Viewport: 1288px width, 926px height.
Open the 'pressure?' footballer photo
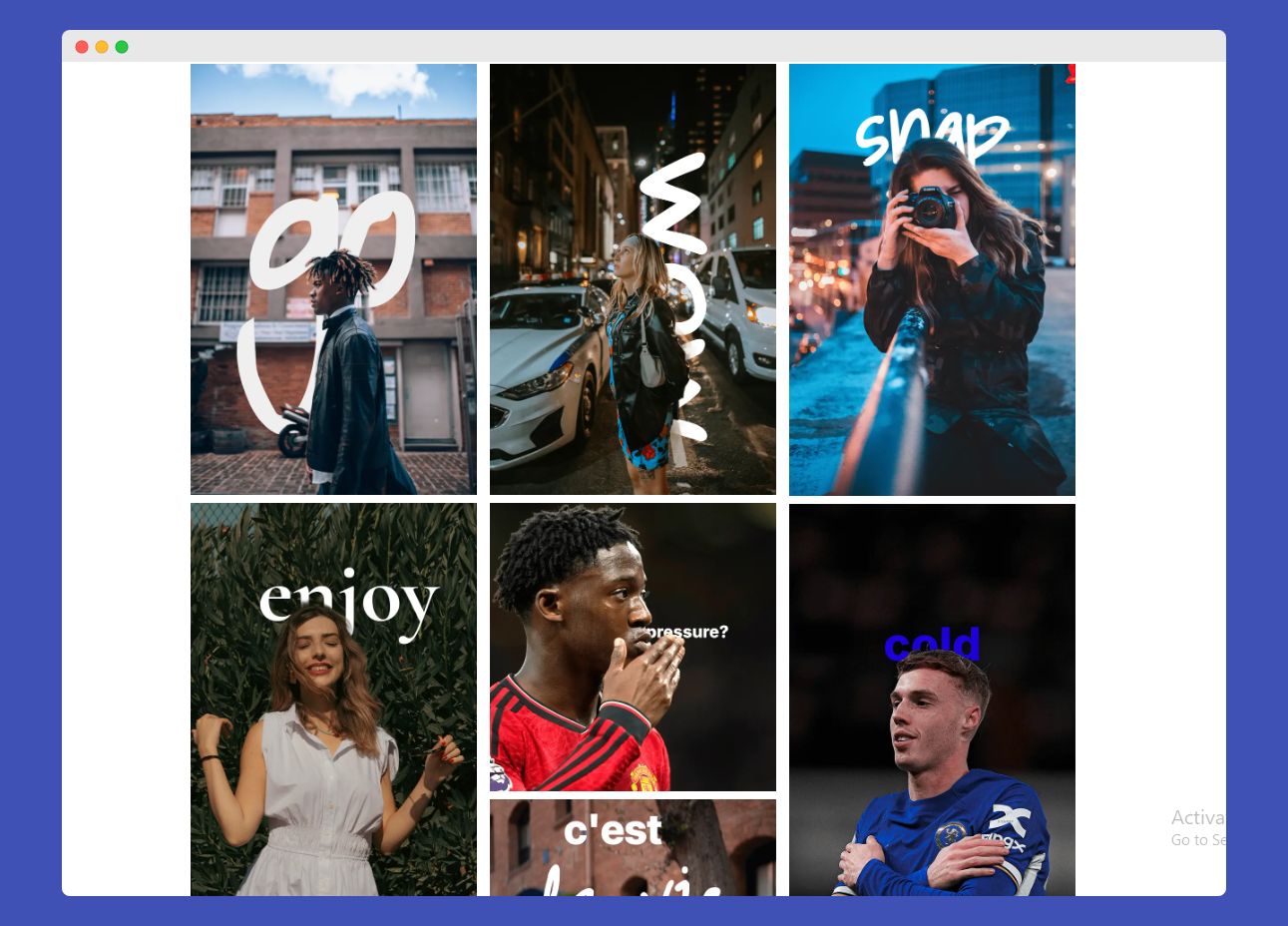click(633, 647)
